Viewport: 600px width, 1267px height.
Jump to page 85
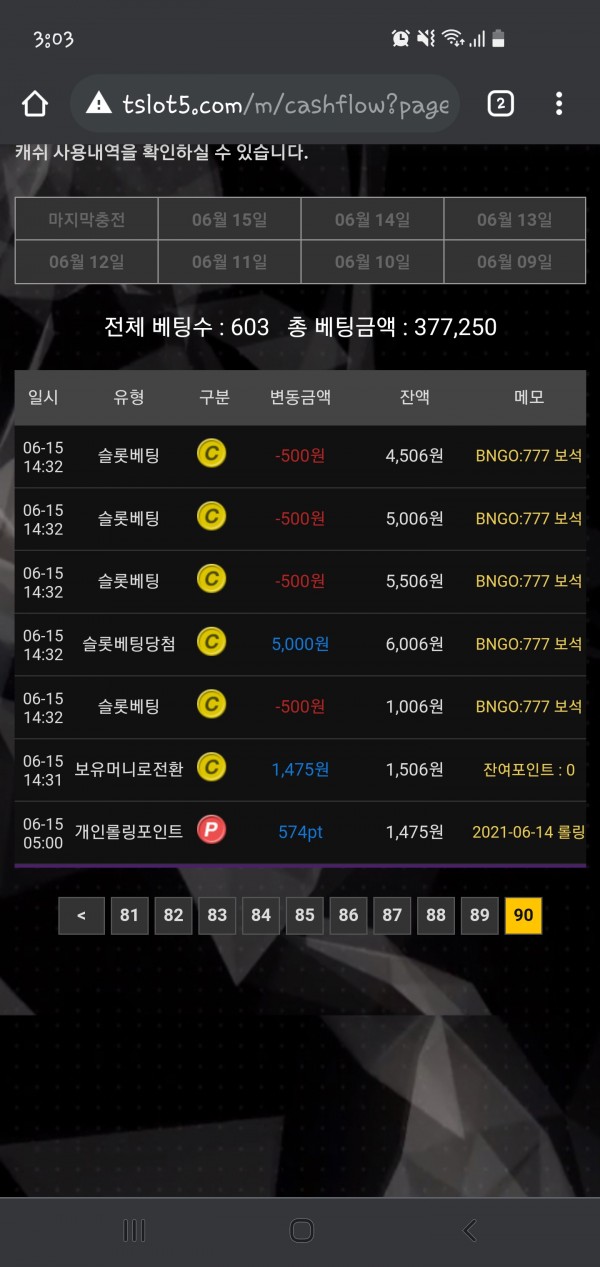click(304, 915)
